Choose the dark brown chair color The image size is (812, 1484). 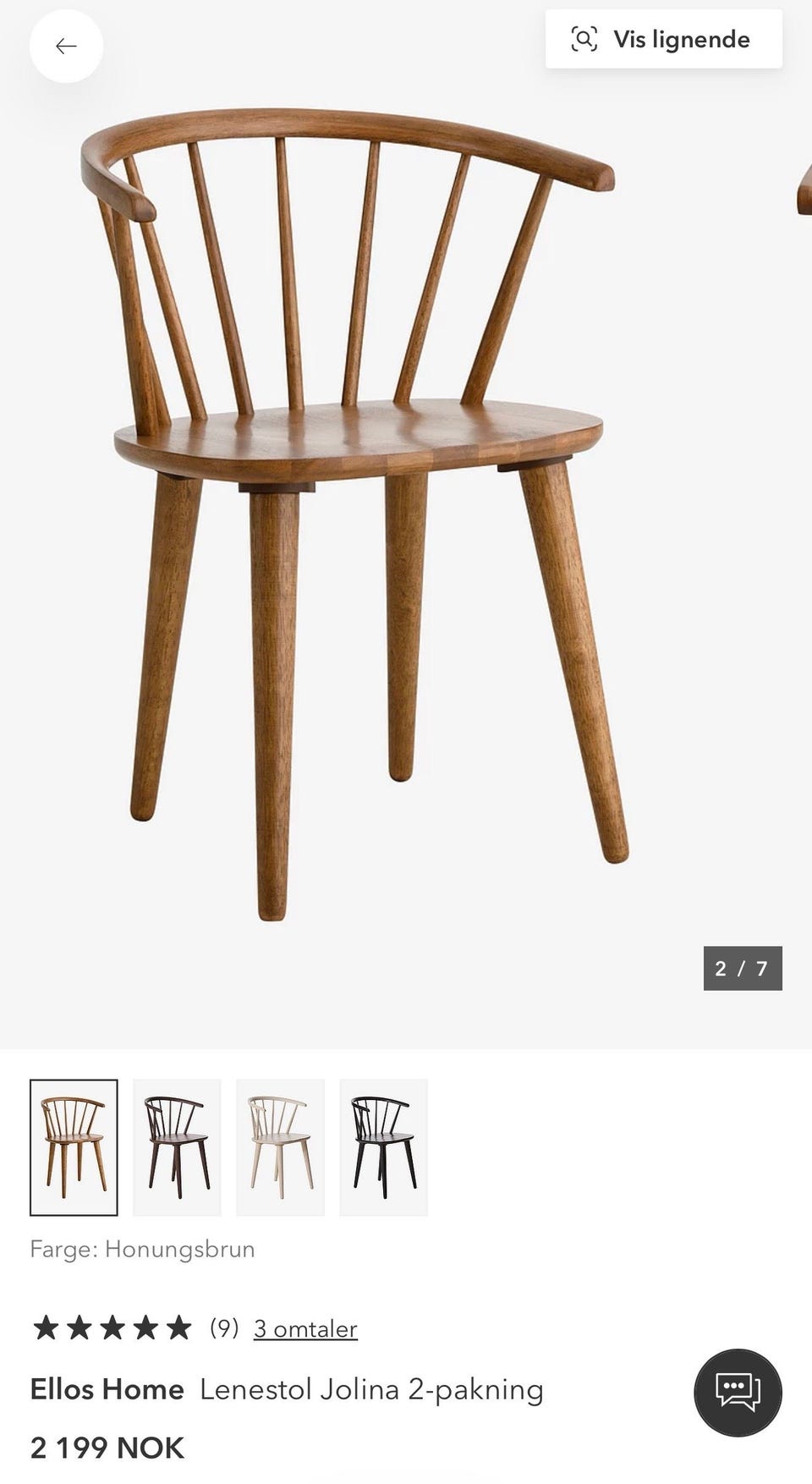click(x=177, y=1147)
